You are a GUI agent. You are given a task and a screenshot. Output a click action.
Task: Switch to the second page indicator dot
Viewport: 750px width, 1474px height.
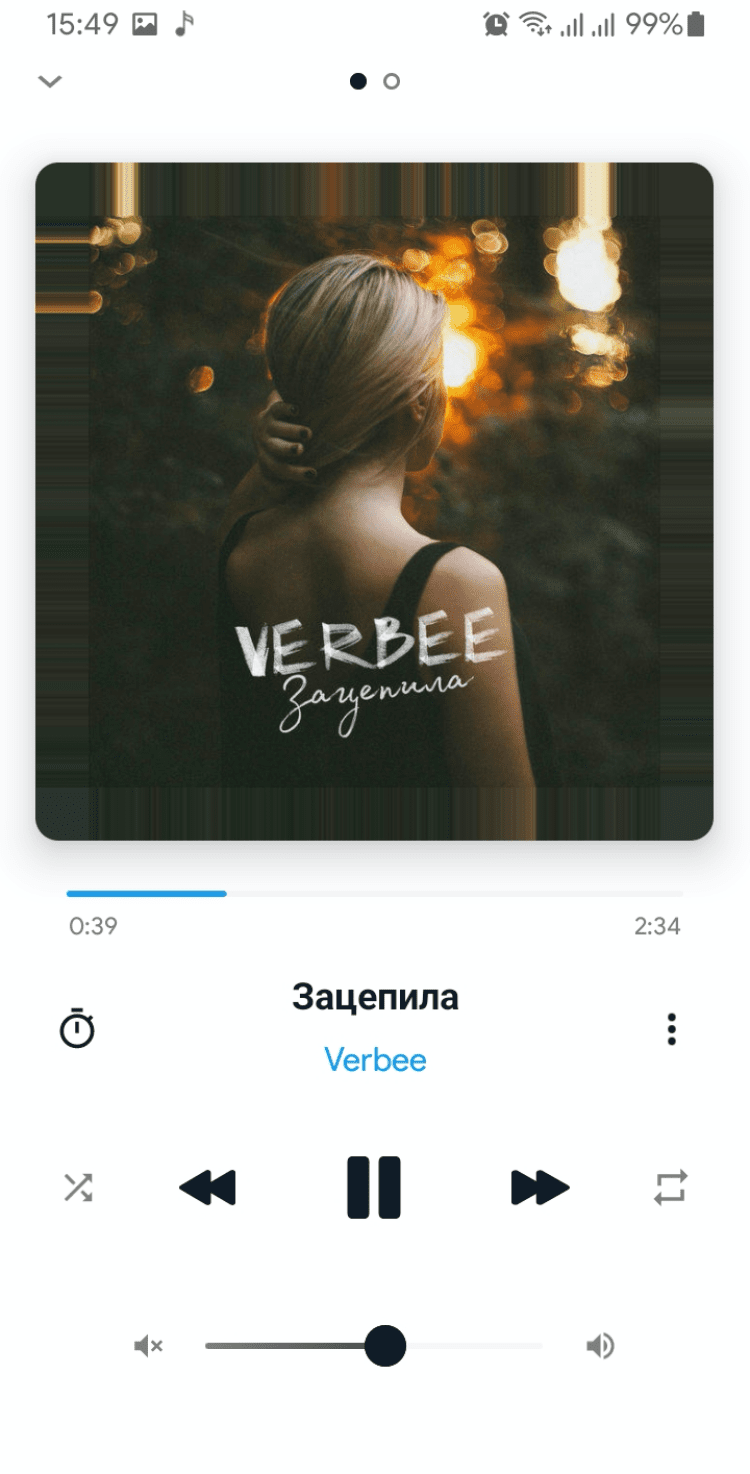[x=392, y=82]
